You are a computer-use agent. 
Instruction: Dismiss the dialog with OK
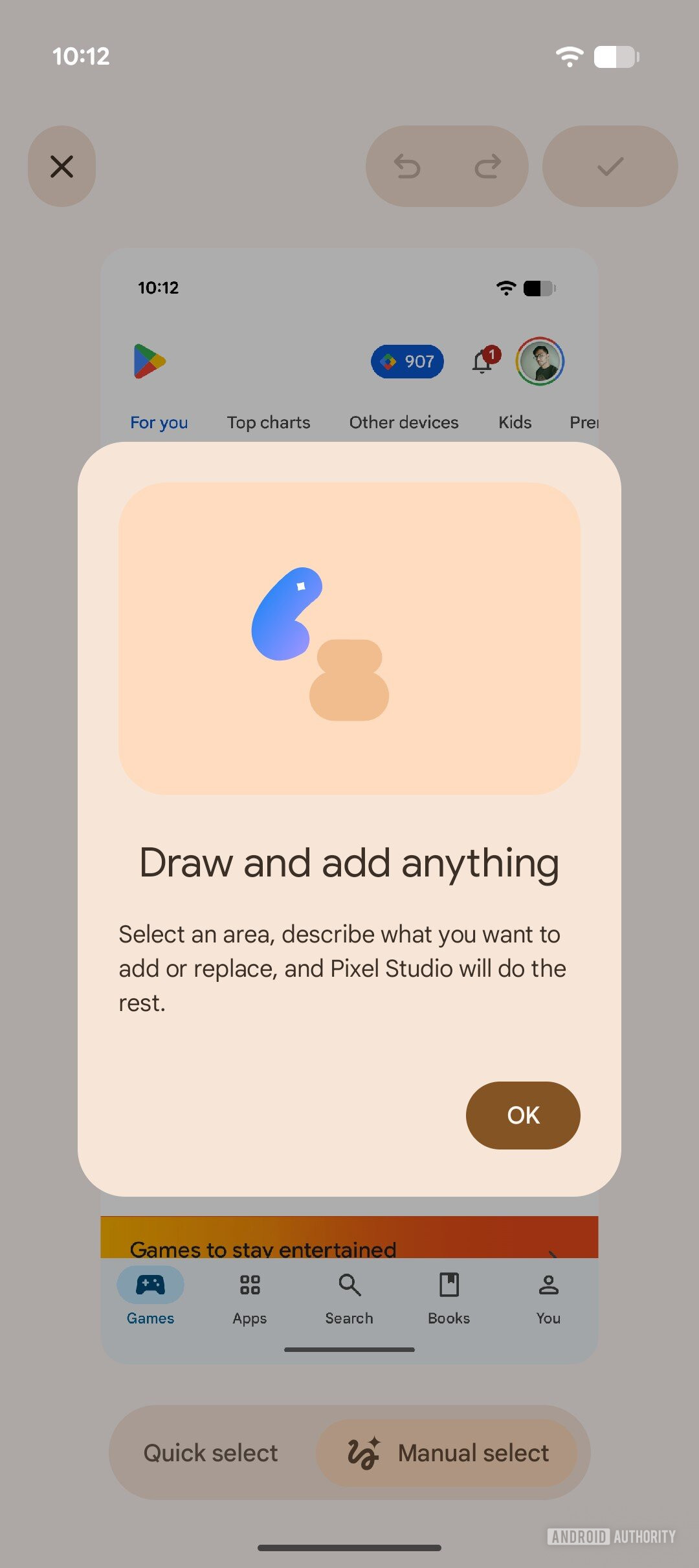522,1115
